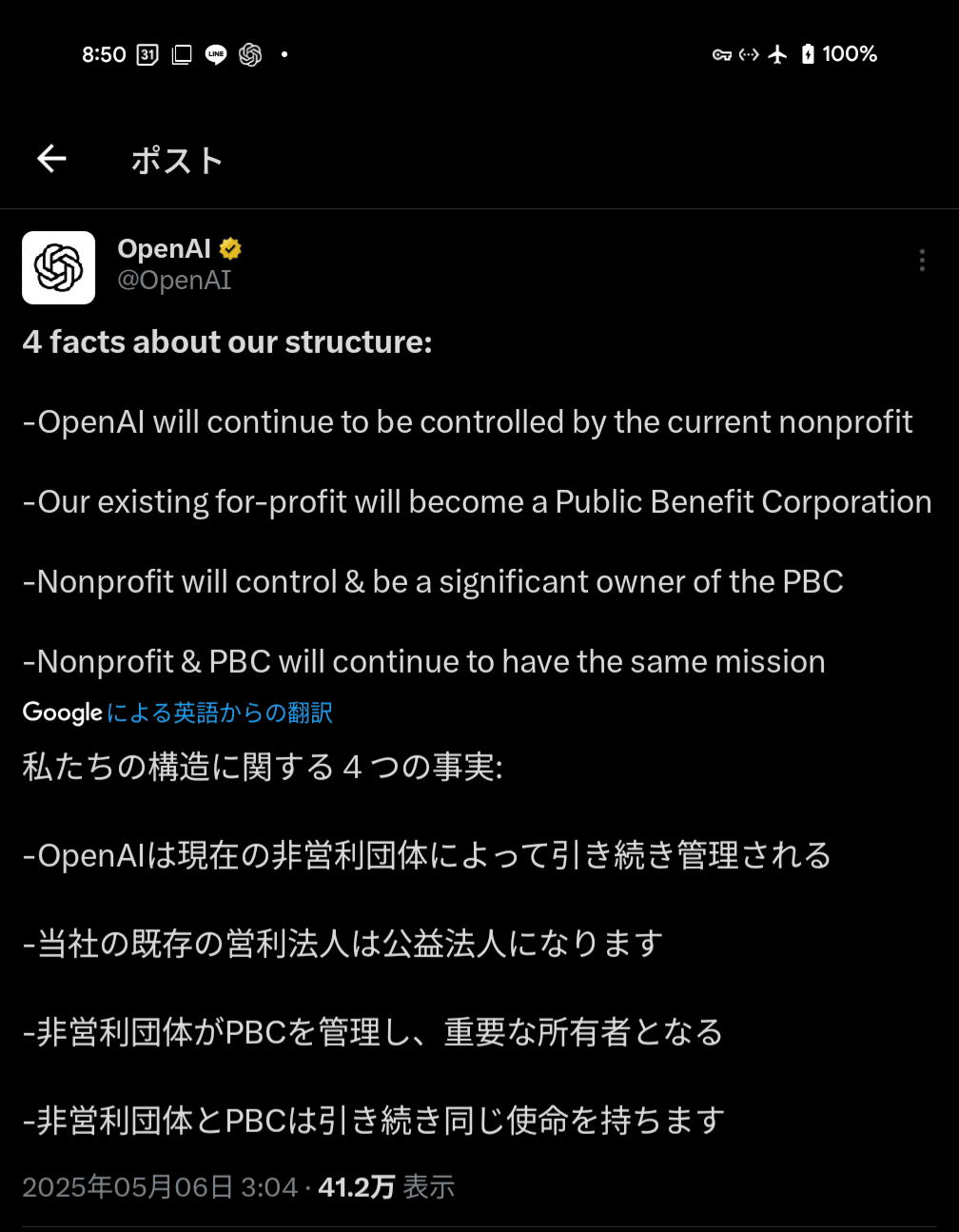Select the ポスト header title

point(177,160)
